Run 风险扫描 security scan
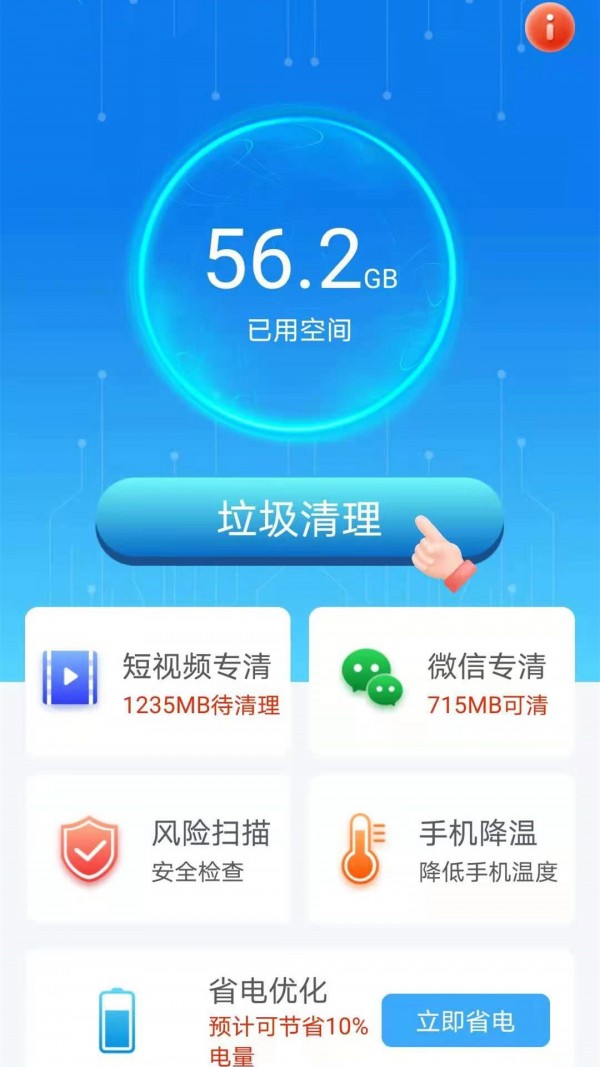Viewport: 600px width, 1067px height. pyautogui.click(x=158, y=848)
